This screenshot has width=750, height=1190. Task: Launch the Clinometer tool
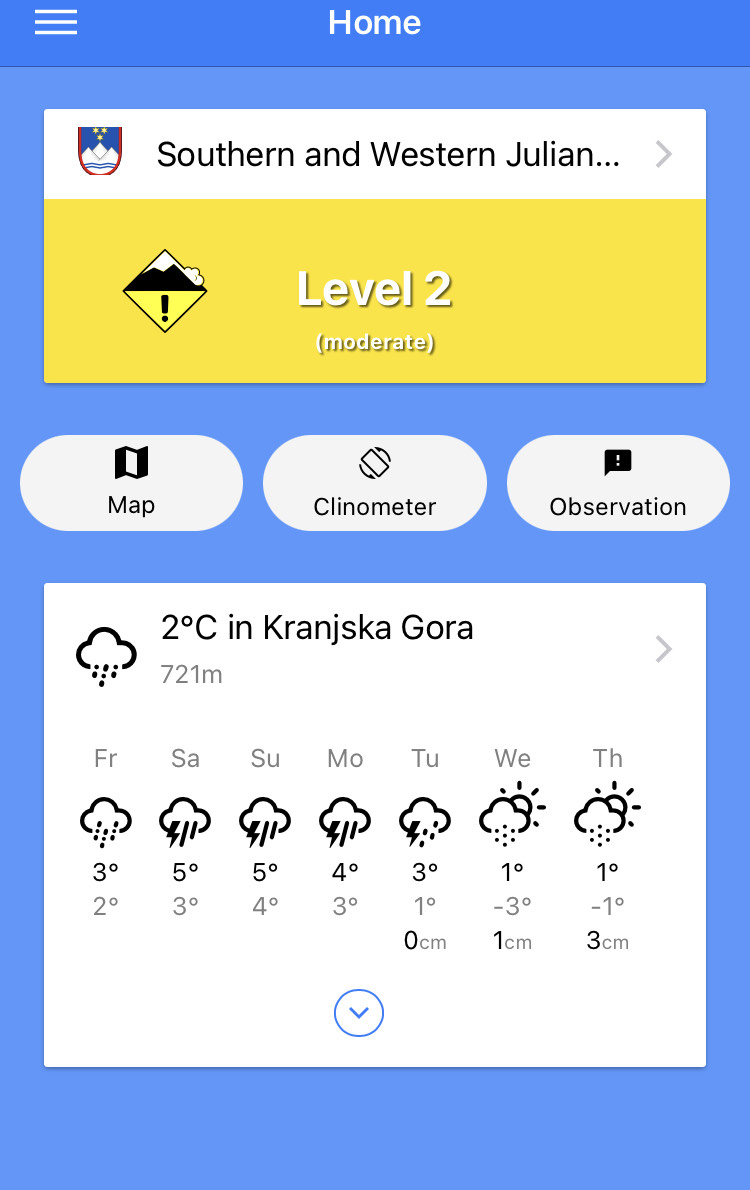pos(374,483)
